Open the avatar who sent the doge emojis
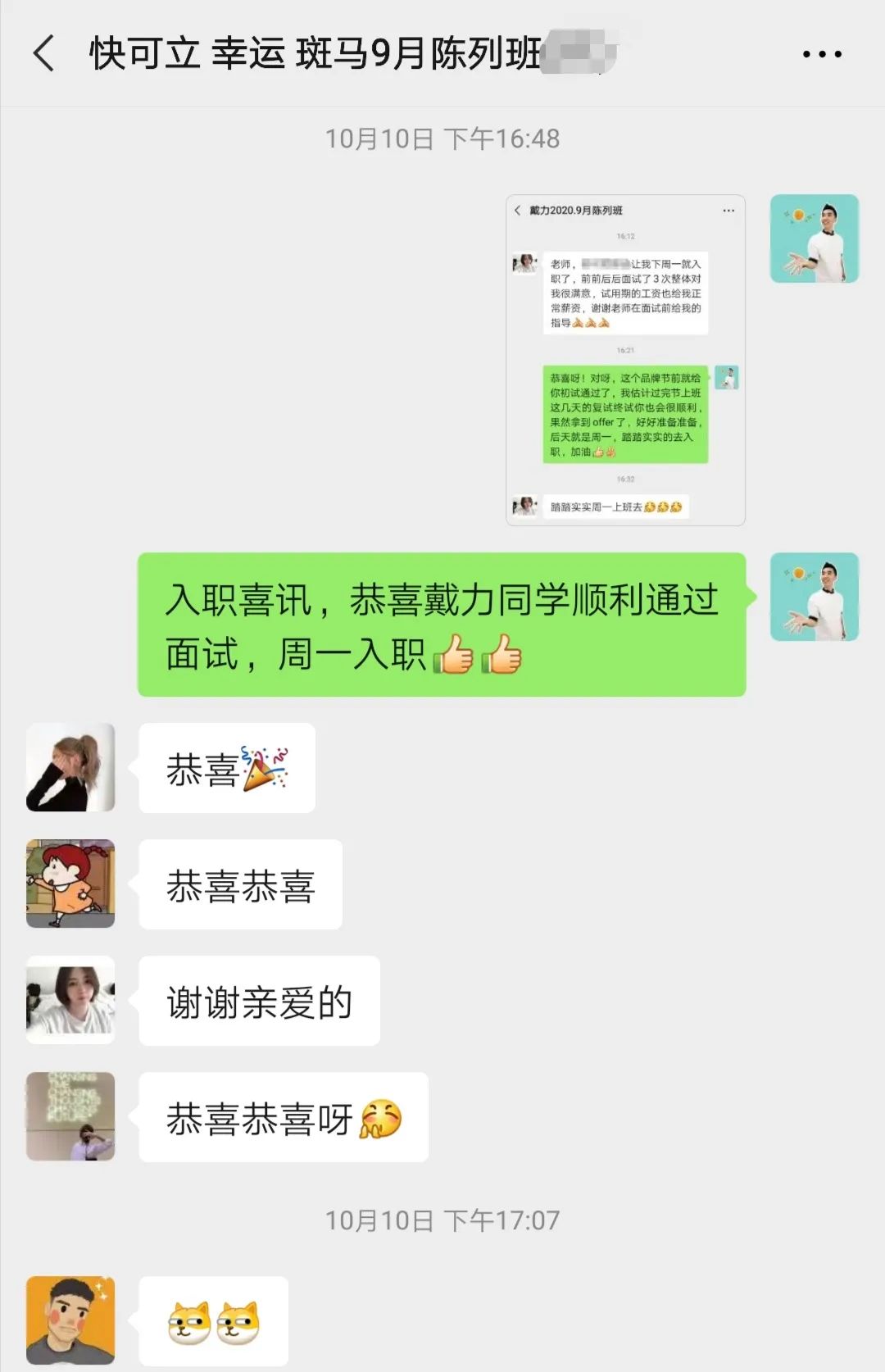The image size is (885, 1372). point(70,1320)
